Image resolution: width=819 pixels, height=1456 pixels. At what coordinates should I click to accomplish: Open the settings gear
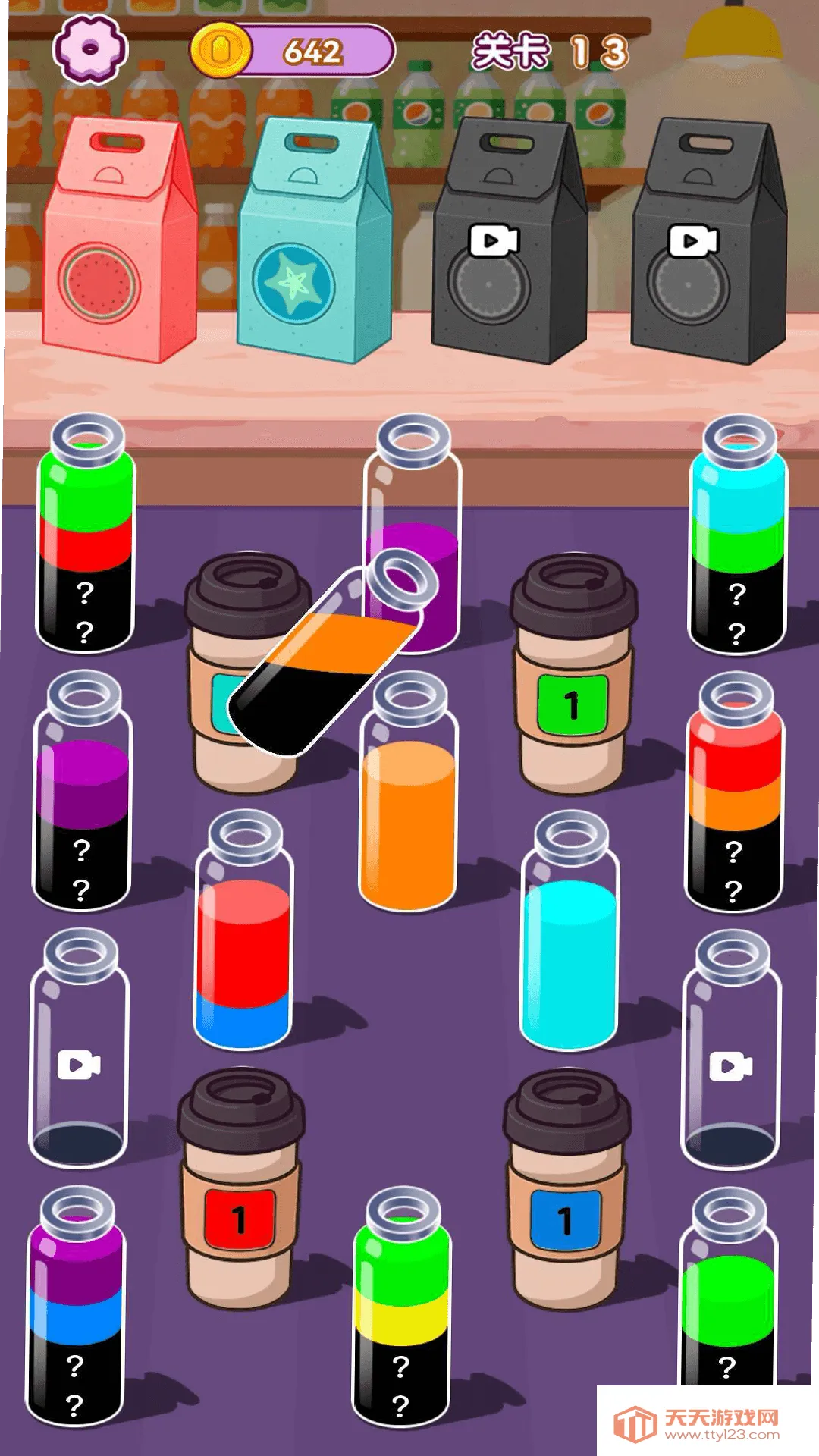pyautogui.click(x=89, y=49)
